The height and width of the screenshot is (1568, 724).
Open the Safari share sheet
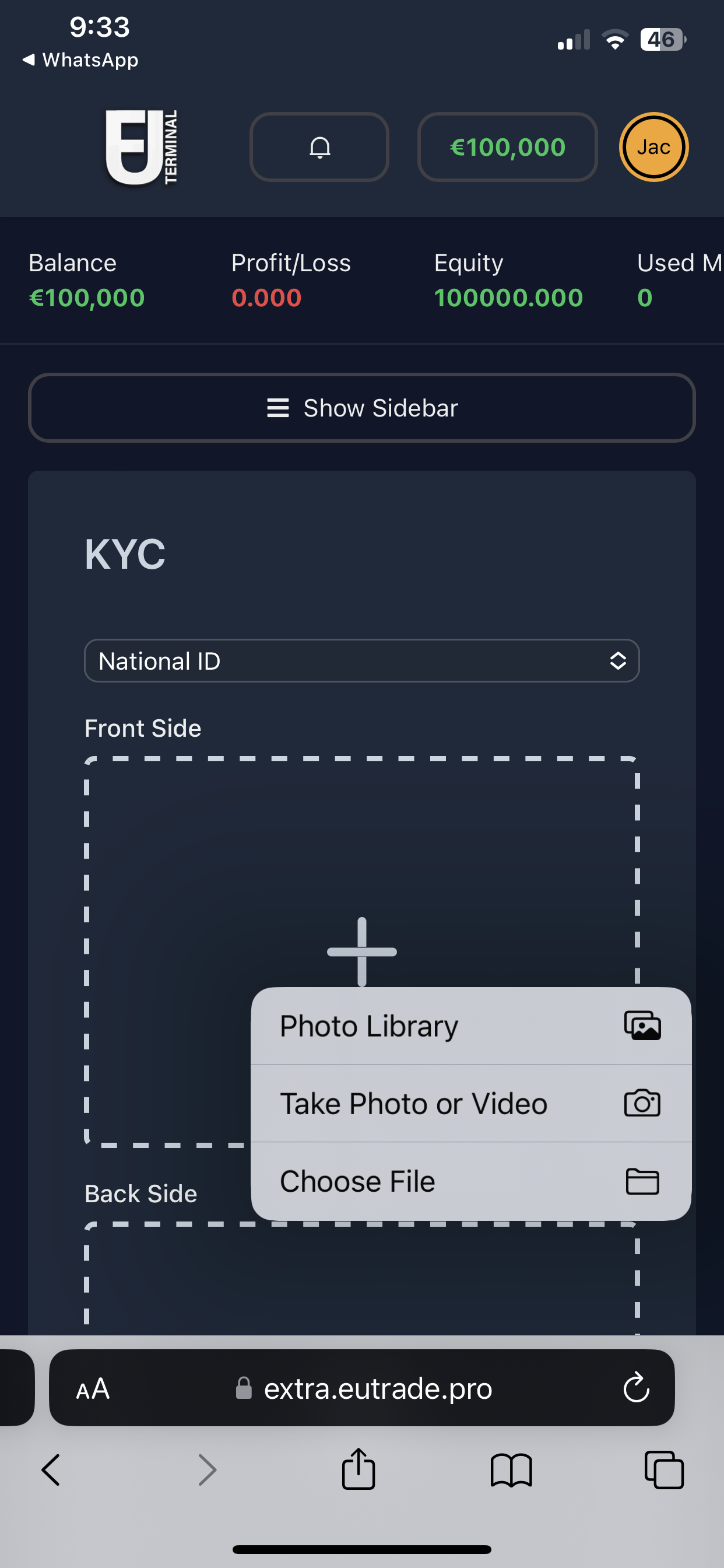[x=359, y=1469]
